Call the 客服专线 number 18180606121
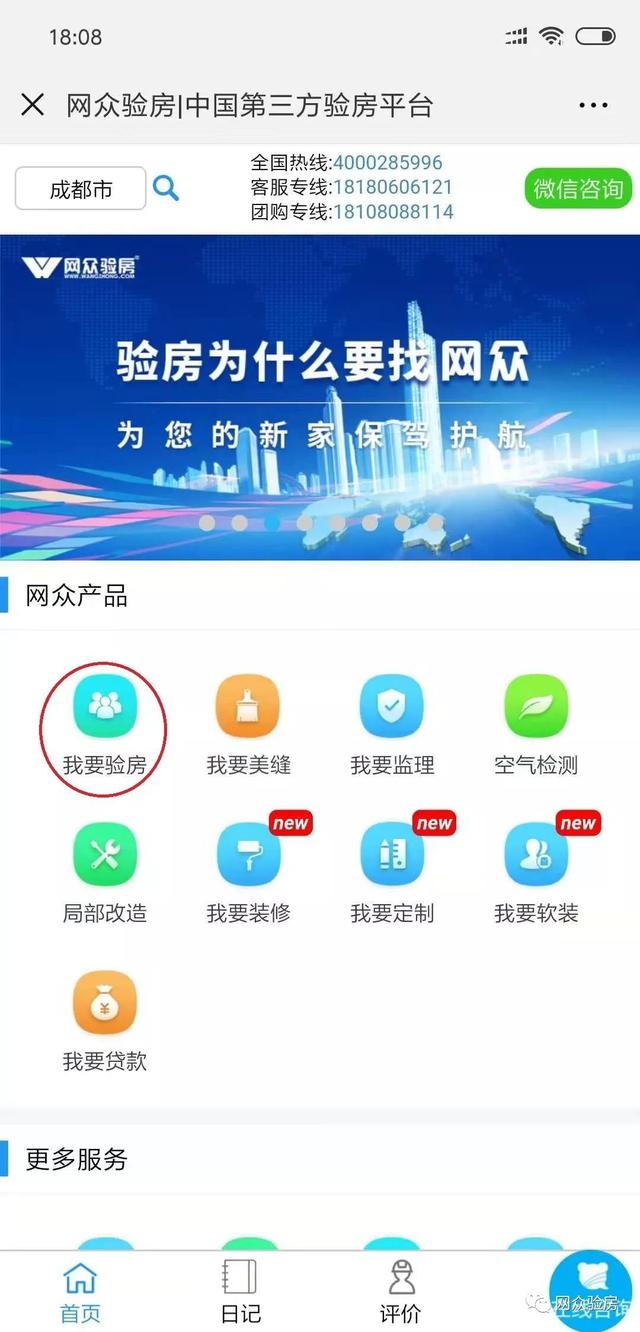The image size is (640, 1332). pyautogui.click(x=392, y=187)
